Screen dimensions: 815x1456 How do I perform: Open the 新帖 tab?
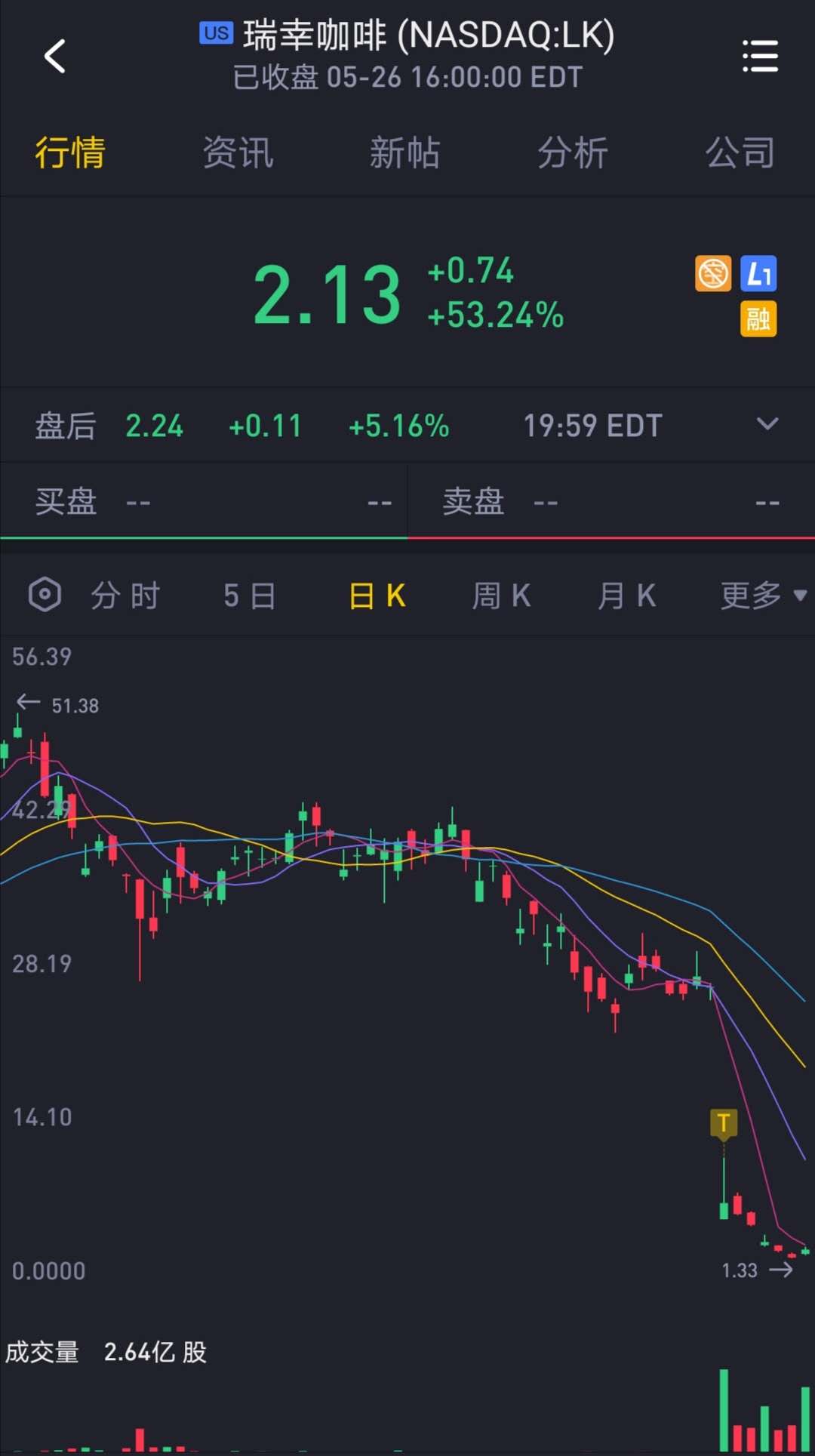click(404, 153)
